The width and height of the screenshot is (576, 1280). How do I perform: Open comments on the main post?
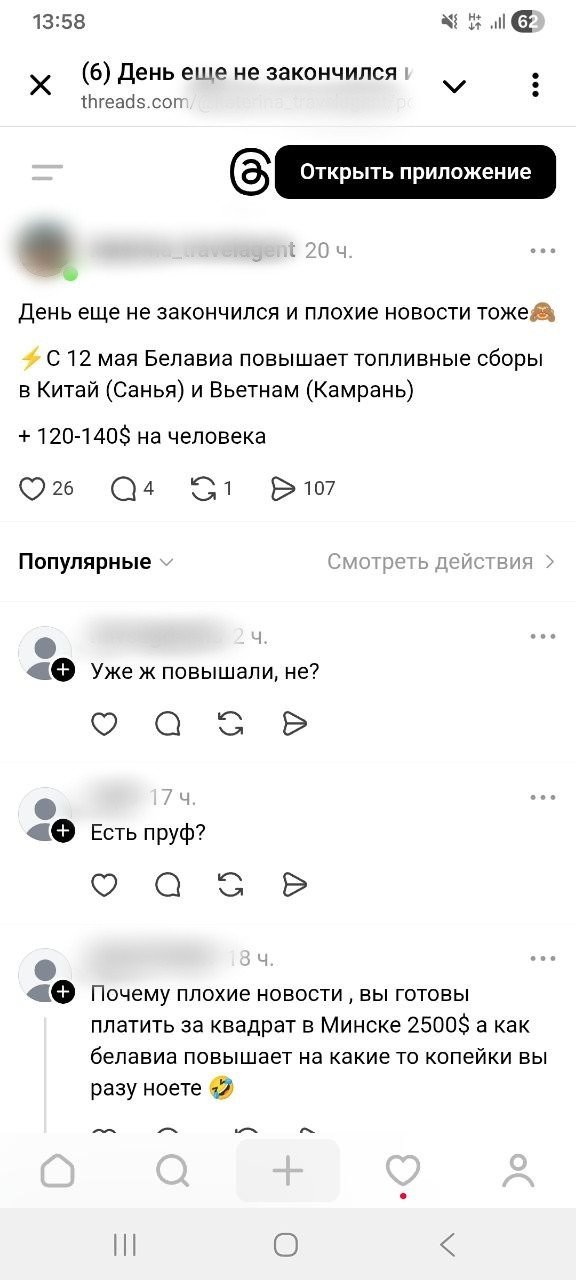pos(123,488)
